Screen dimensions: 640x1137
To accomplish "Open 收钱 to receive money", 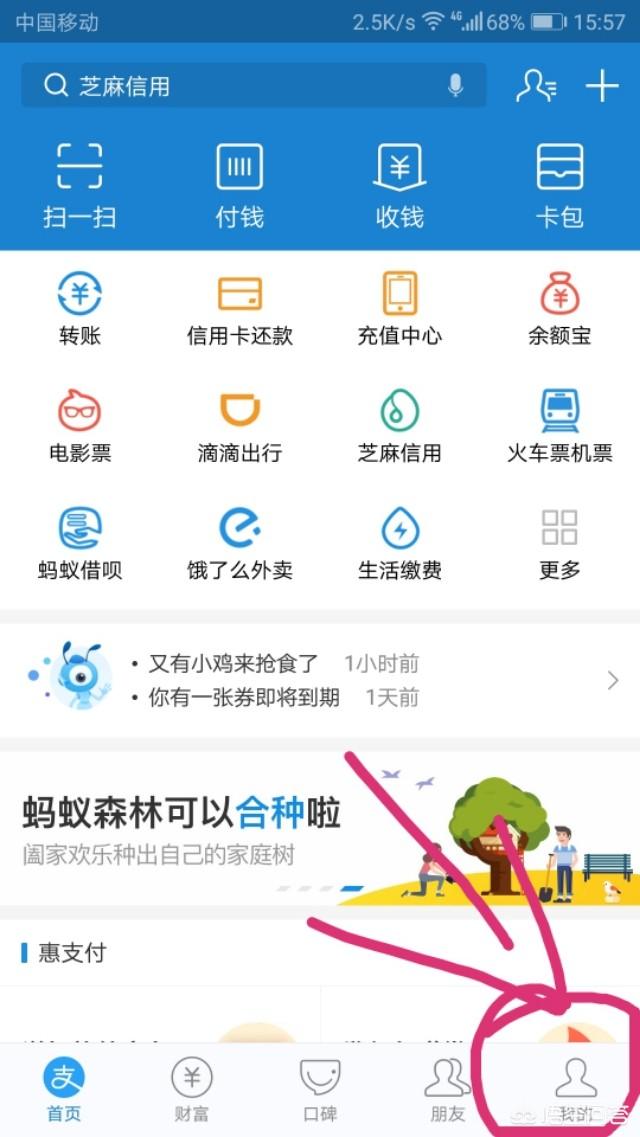I will [400, 185].
